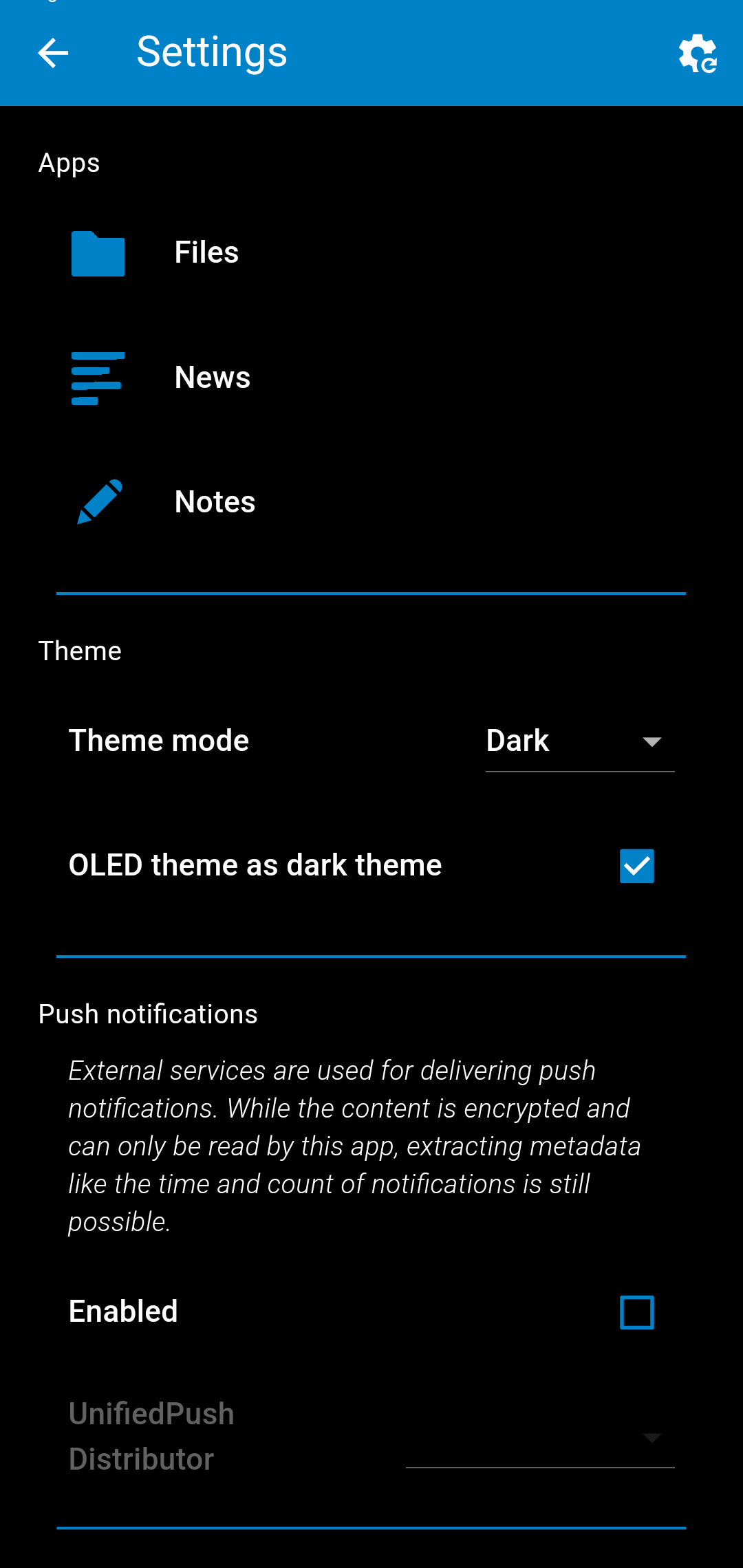Screen dimensions: 743x1568
Task: Uncheck OLED theme as dark theme
Action: [637, 866]
